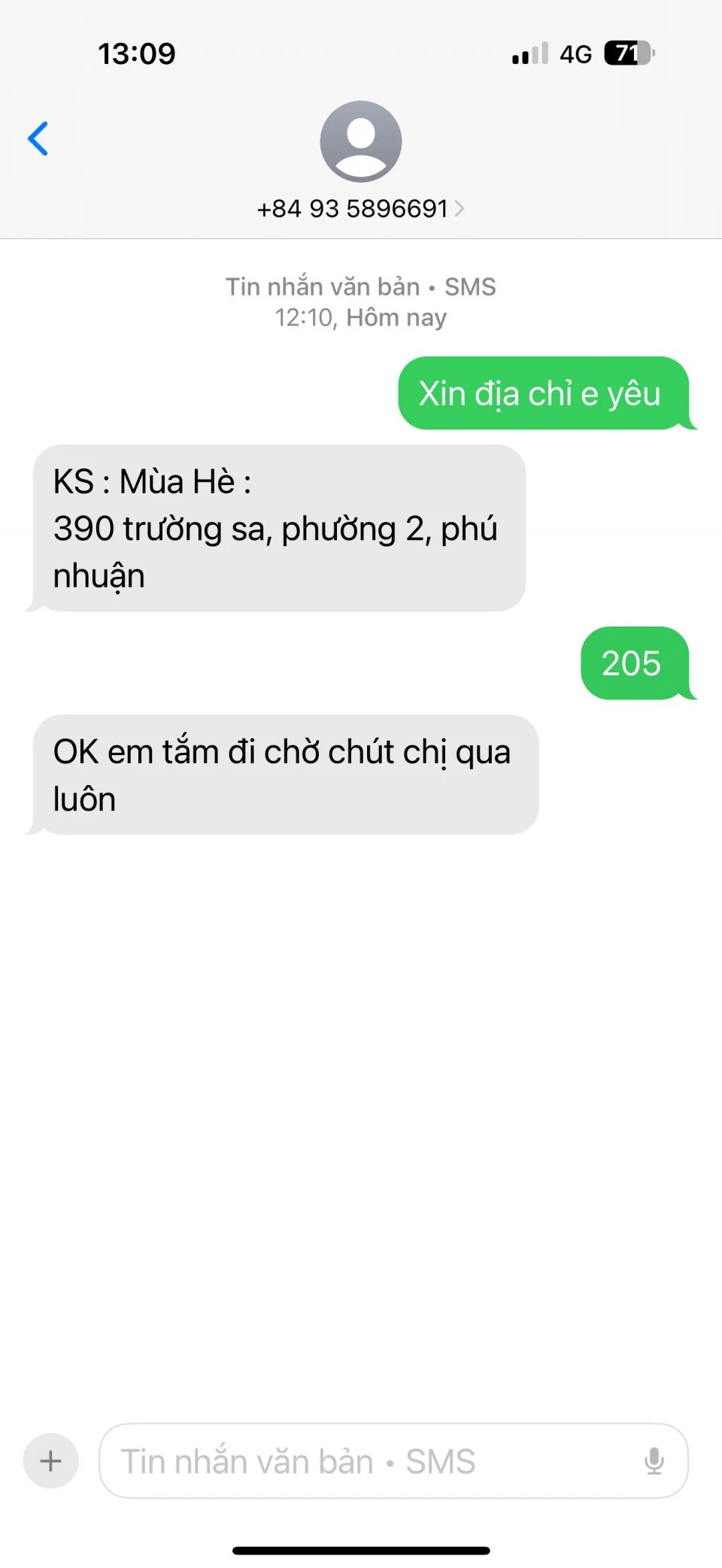Open the plus attachments menu
This screenshot has height=1568, width=722.
pyautogui.click(x=50, y=1461)
